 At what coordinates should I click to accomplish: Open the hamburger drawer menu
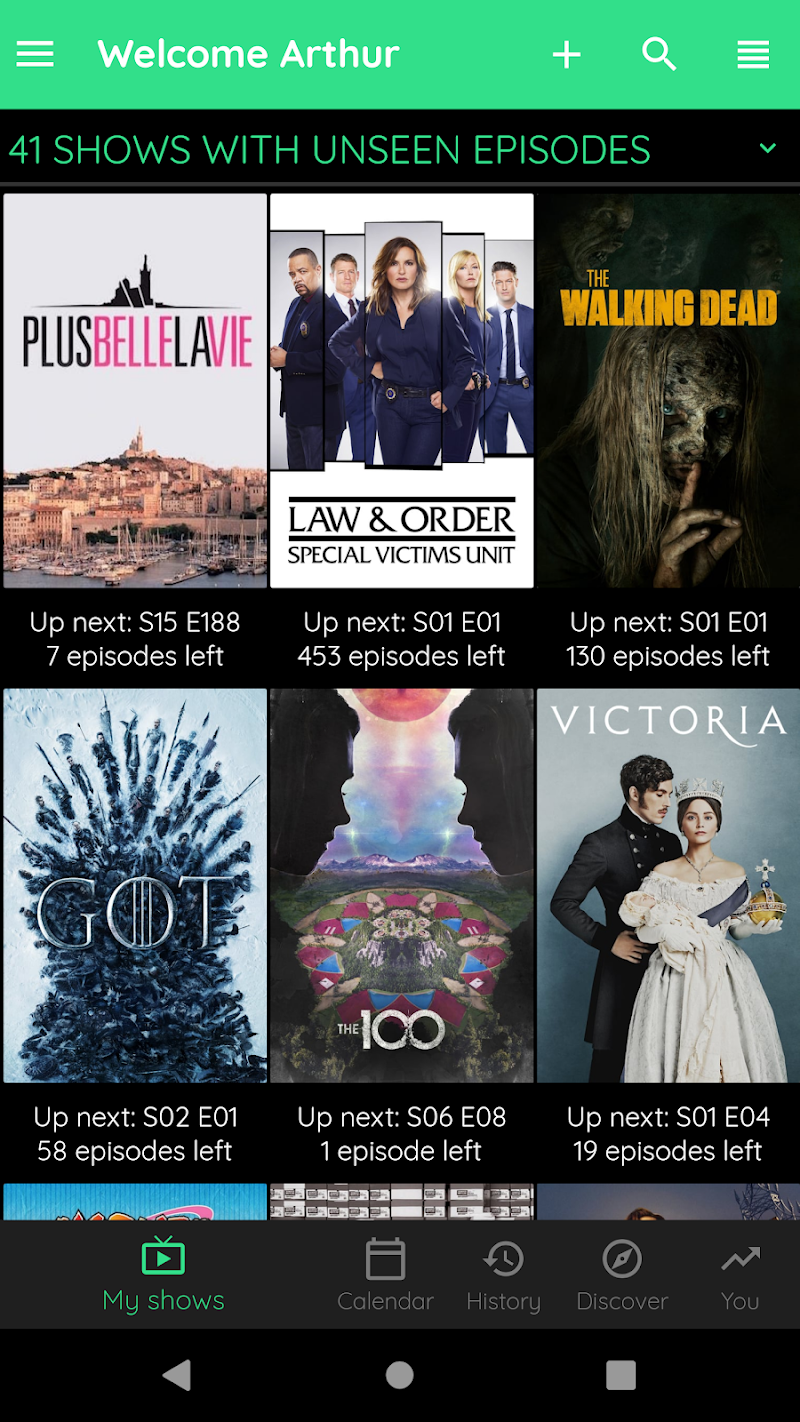click(x=35, y=54)
